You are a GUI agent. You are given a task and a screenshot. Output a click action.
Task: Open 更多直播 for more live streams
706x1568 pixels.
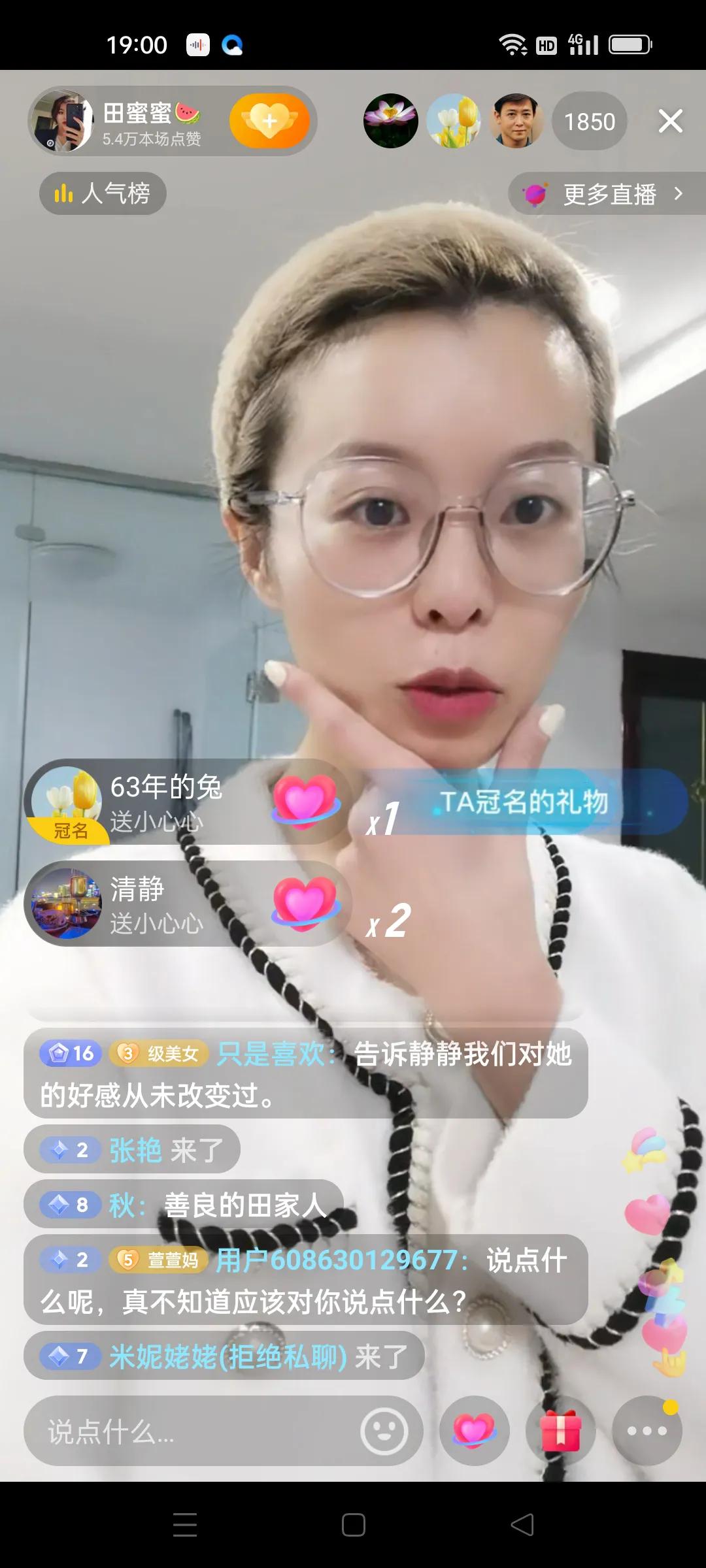(608, 194)
